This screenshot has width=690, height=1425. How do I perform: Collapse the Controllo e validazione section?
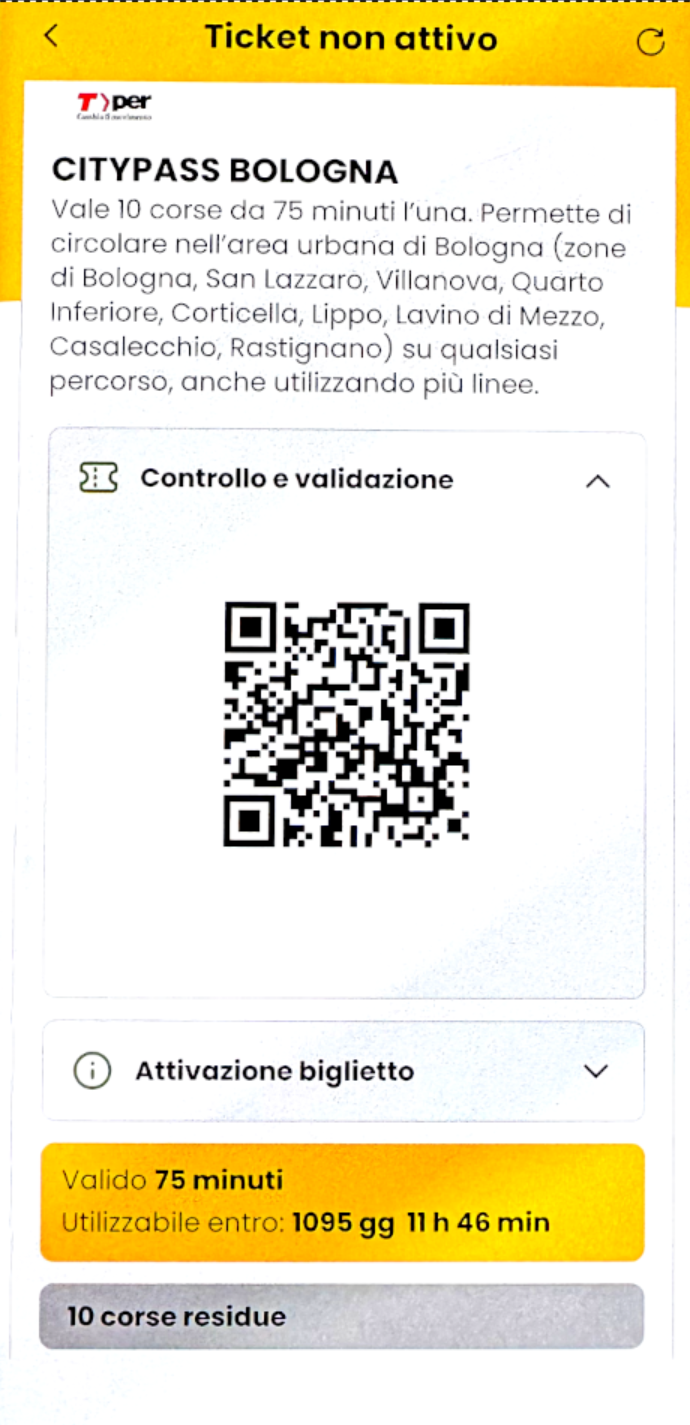point(597,481)
